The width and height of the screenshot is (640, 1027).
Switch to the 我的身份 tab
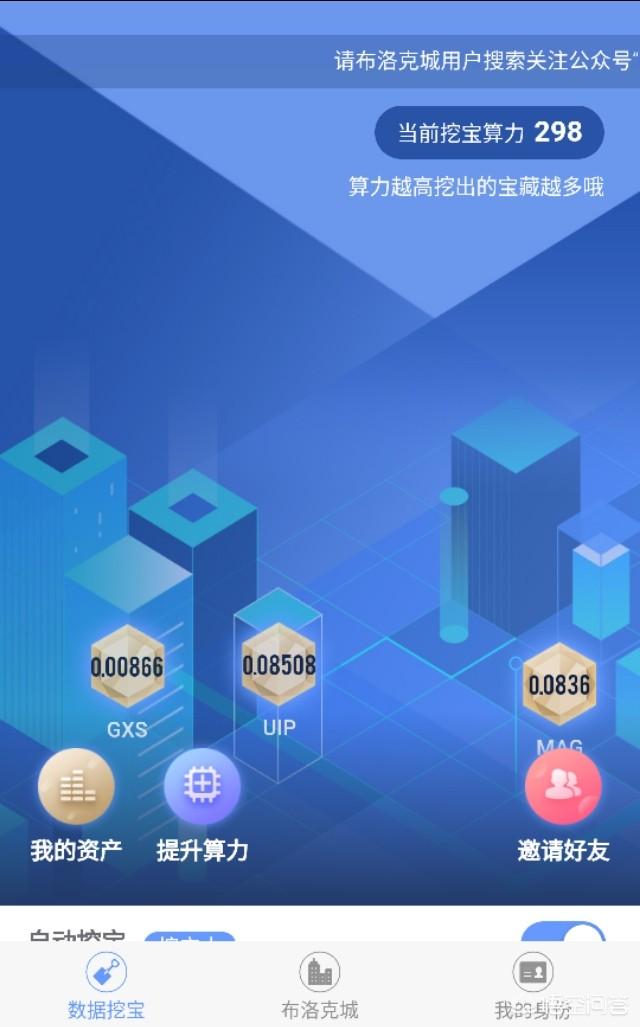532,985
